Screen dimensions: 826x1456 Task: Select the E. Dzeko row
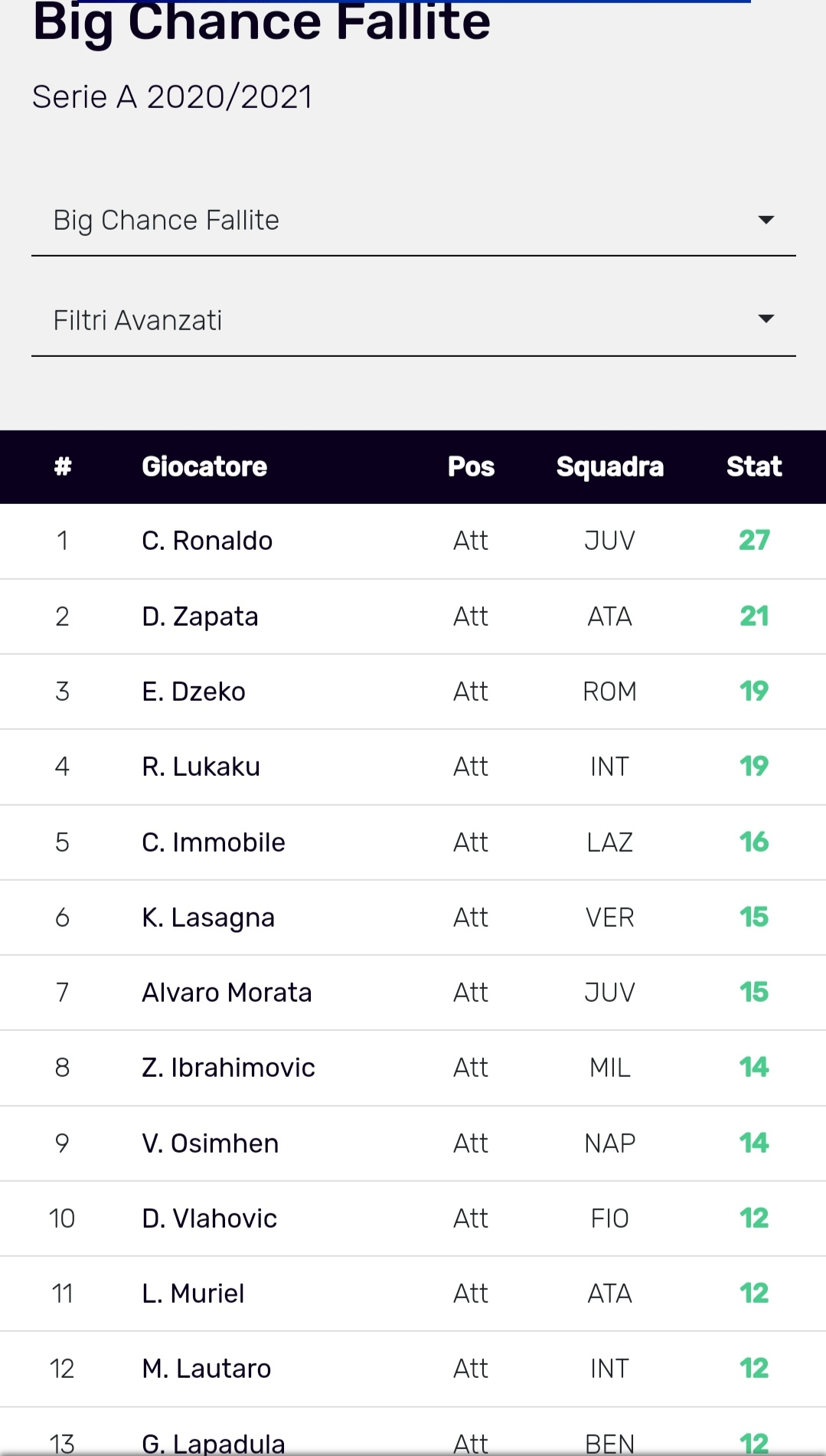click(x=413, y=692)
